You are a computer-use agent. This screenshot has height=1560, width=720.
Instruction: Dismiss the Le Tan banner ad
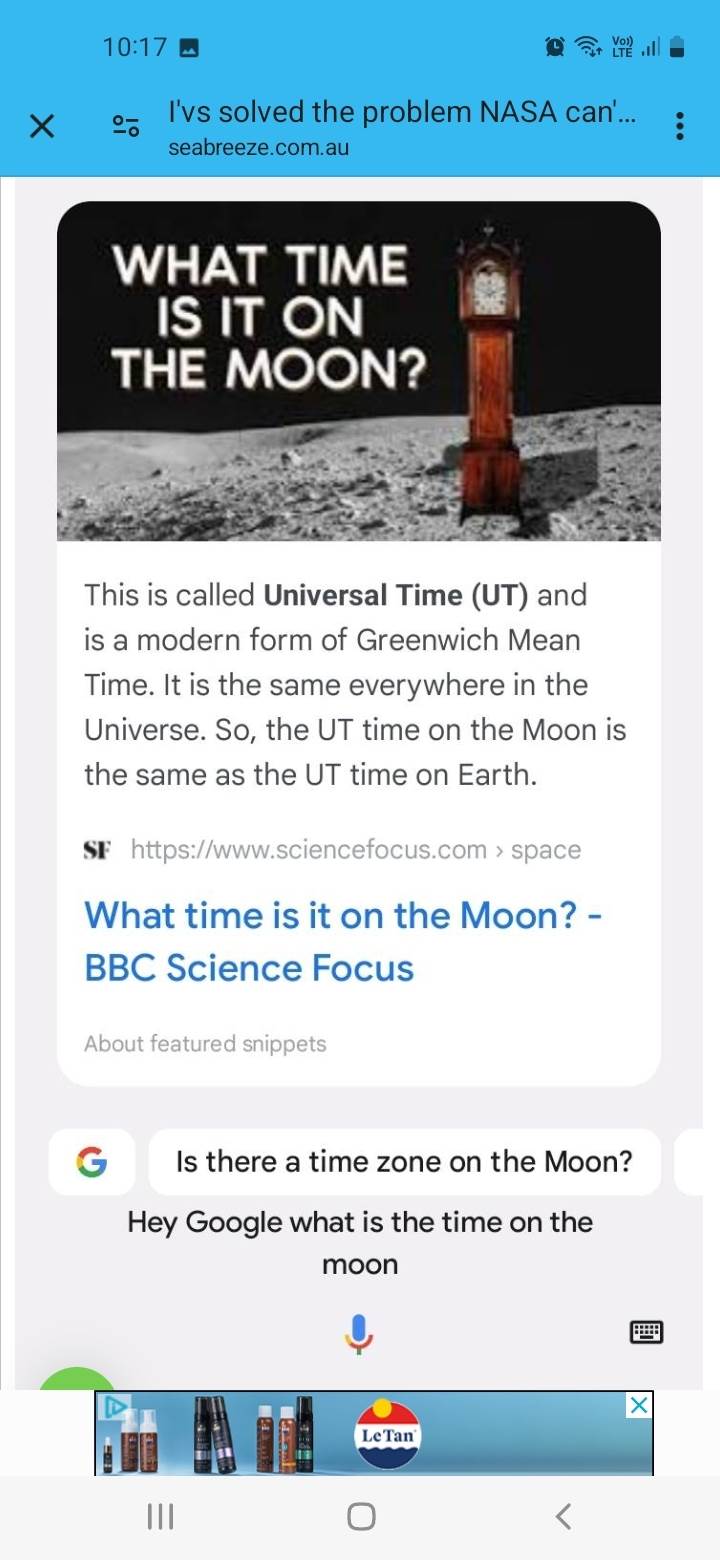pyautogui.click(x=639, y=1405)
